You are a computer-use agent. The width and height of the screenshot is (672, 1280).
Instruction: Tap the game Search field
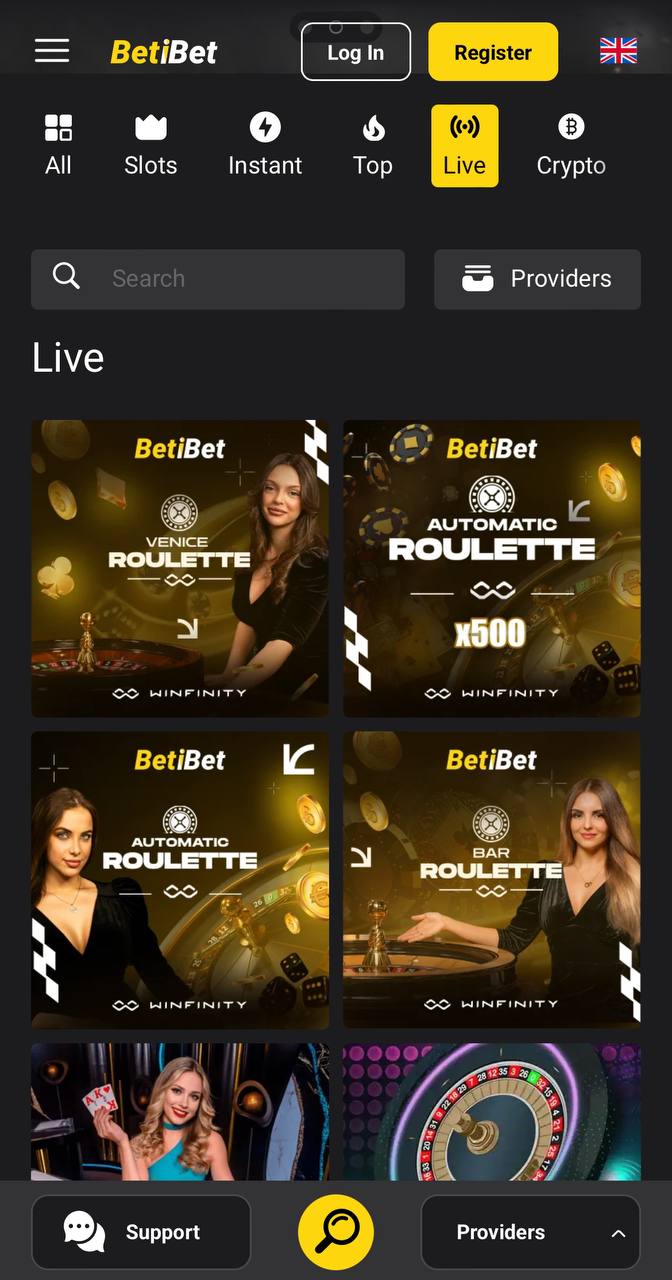point(218,279)
